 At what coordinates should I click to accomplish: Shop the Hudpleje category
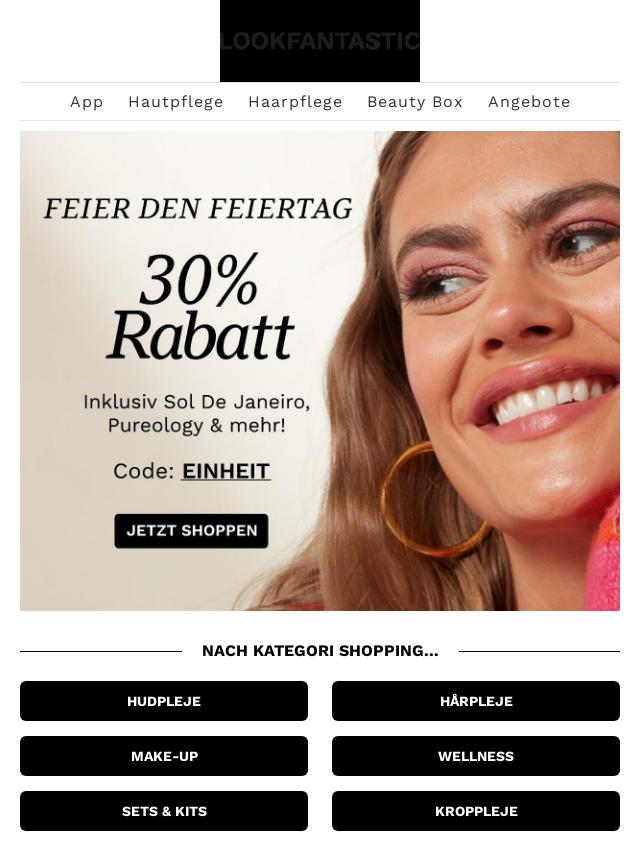click(164, 701)
